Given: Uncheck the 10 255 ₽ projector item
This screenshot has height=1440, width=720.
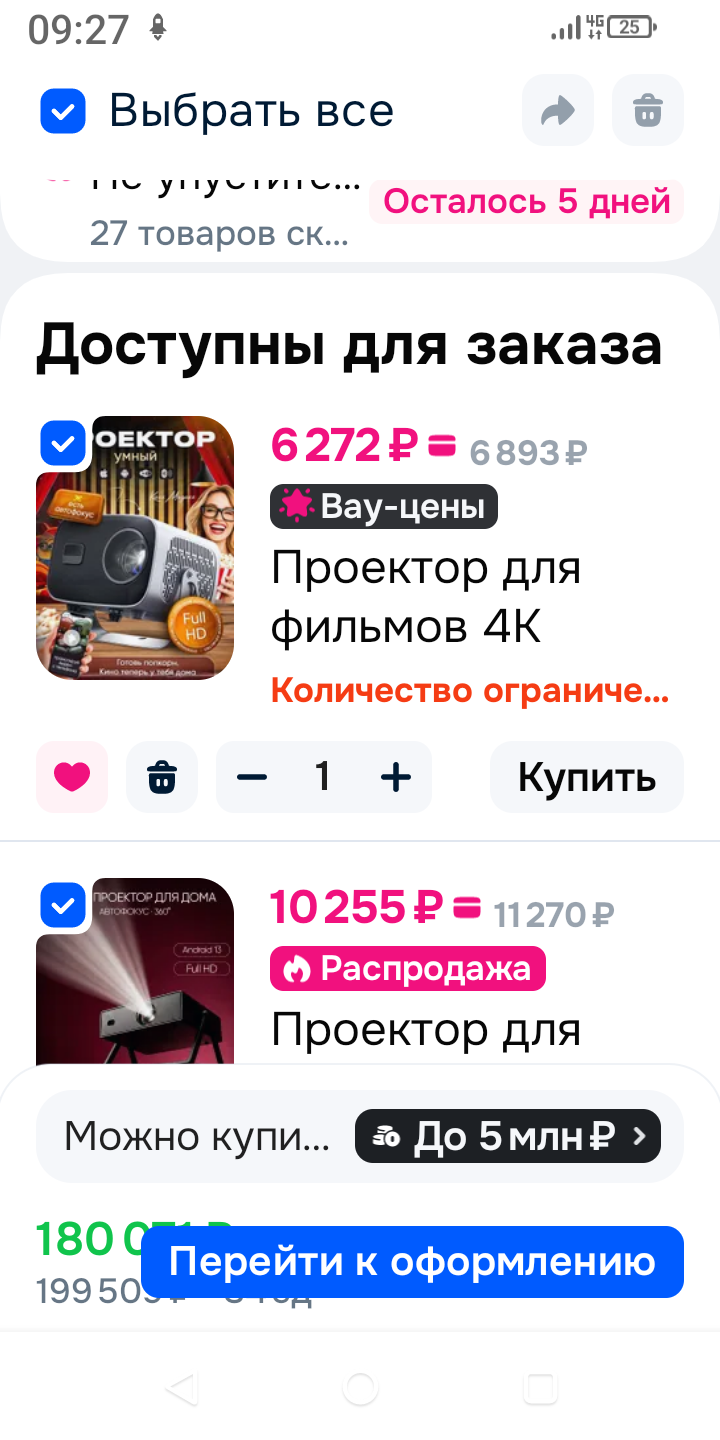Looking at the screenshot, I should (63, 905).
